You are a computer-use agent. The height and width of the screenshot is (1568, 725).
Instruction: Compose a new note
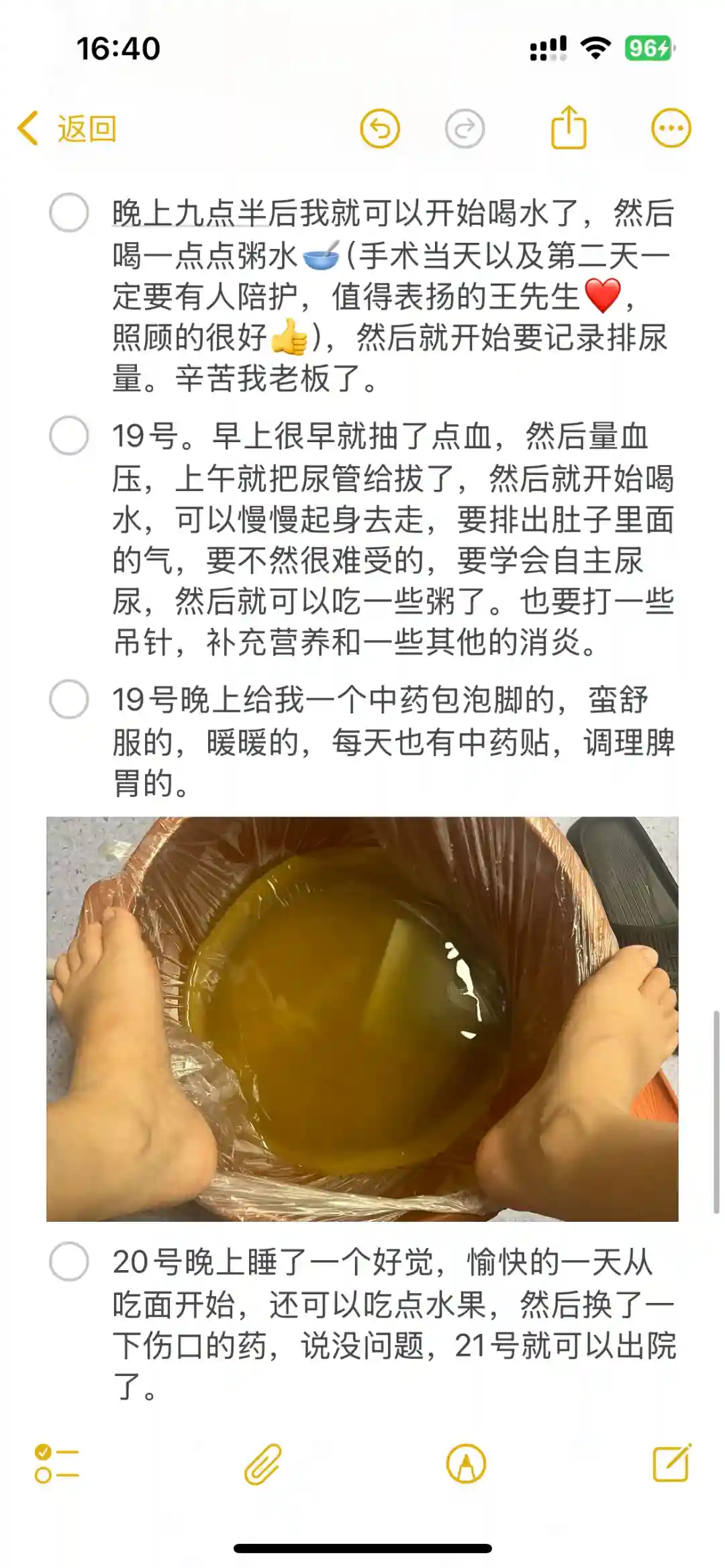tap(672, 1463)
